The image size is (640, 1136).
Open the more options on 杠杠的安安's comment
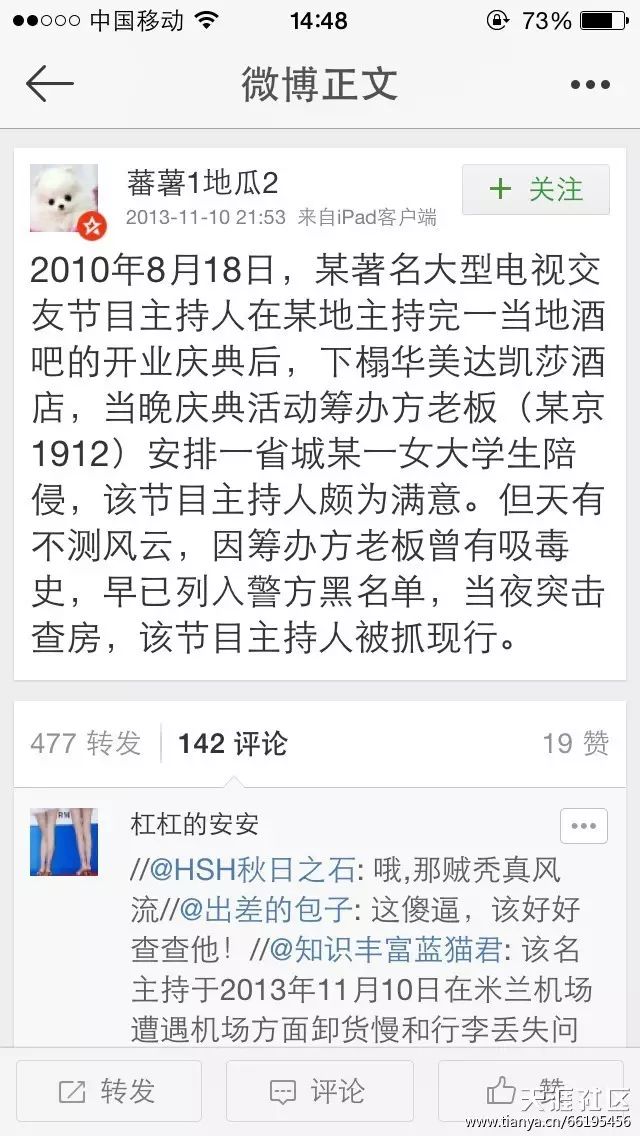point(584,826)
